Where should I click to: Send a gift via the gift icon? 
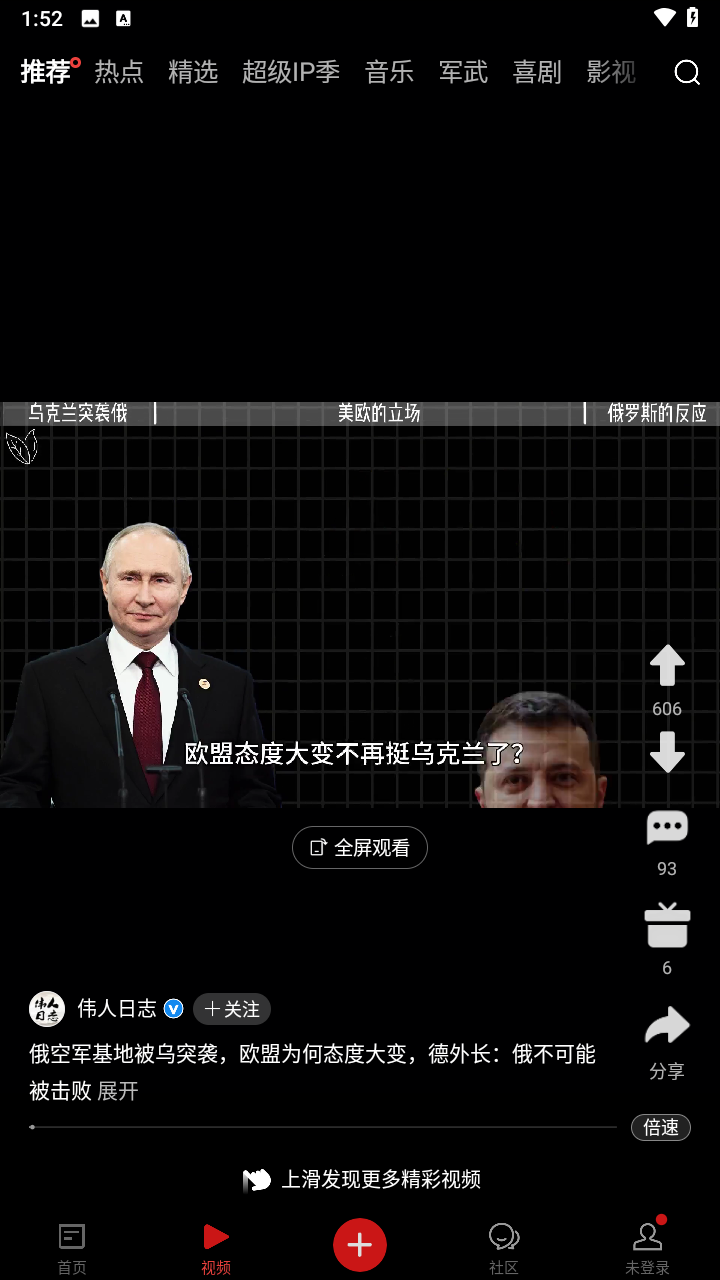coord(667,926)
